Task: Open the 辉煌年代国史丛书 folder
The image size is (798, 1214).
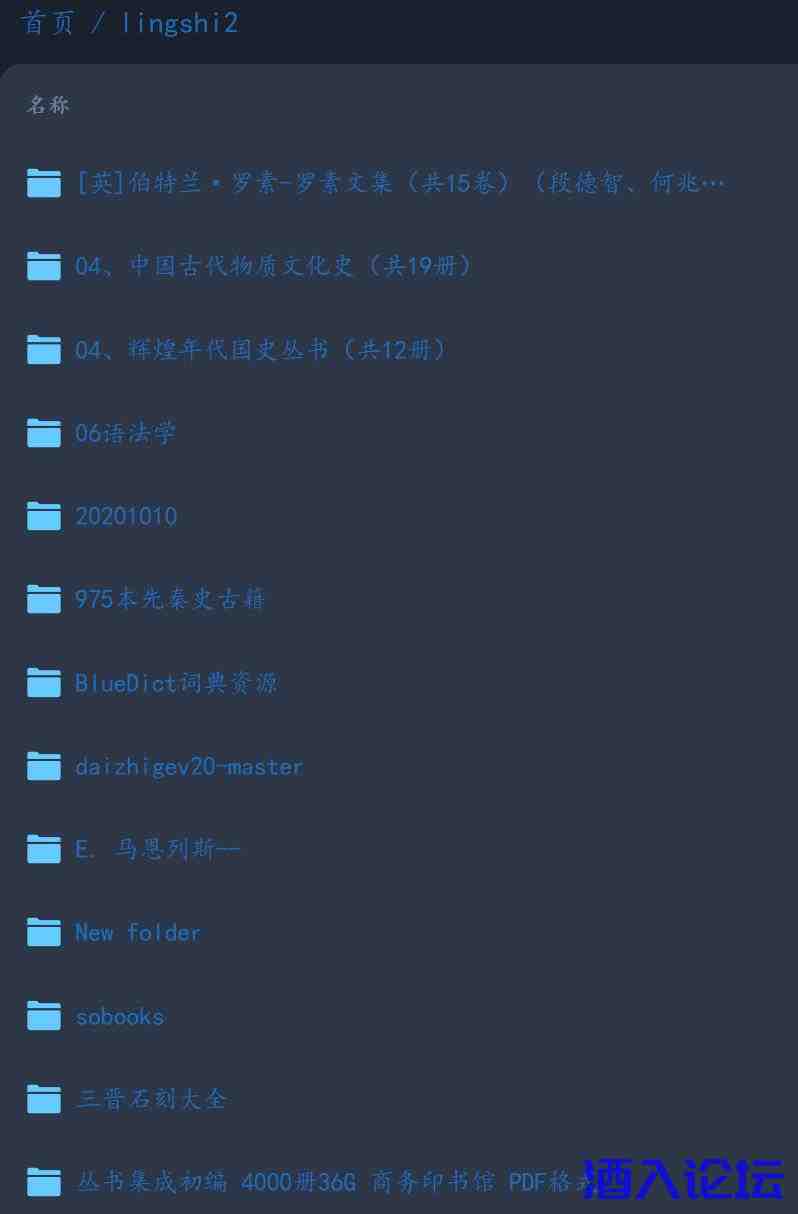Action: point(259,349)
